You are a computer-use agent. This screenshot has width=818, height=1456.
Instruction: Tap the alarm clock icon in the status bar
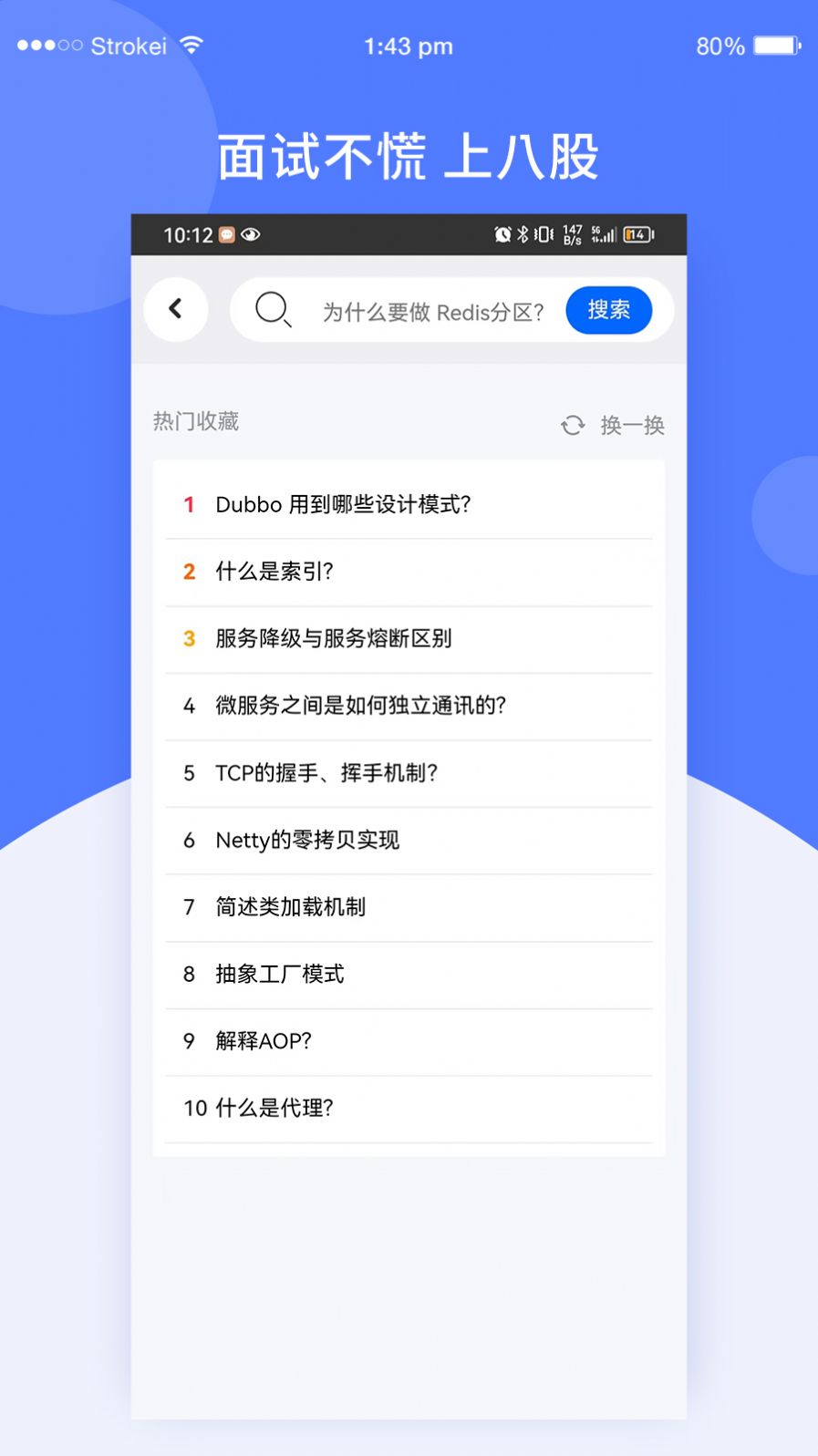[x=501, y=234]
